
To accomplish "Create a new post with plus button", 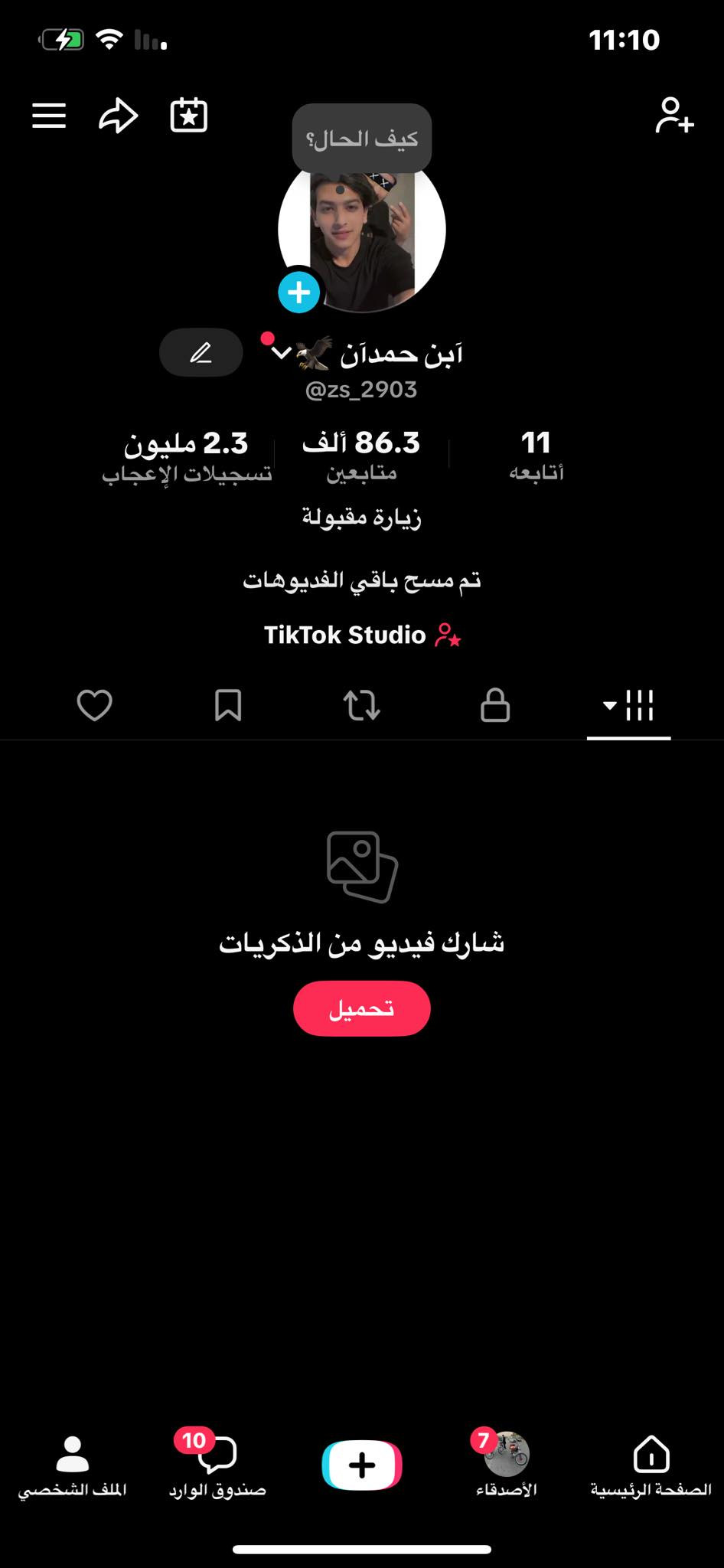I will (x=361, y=1465).
